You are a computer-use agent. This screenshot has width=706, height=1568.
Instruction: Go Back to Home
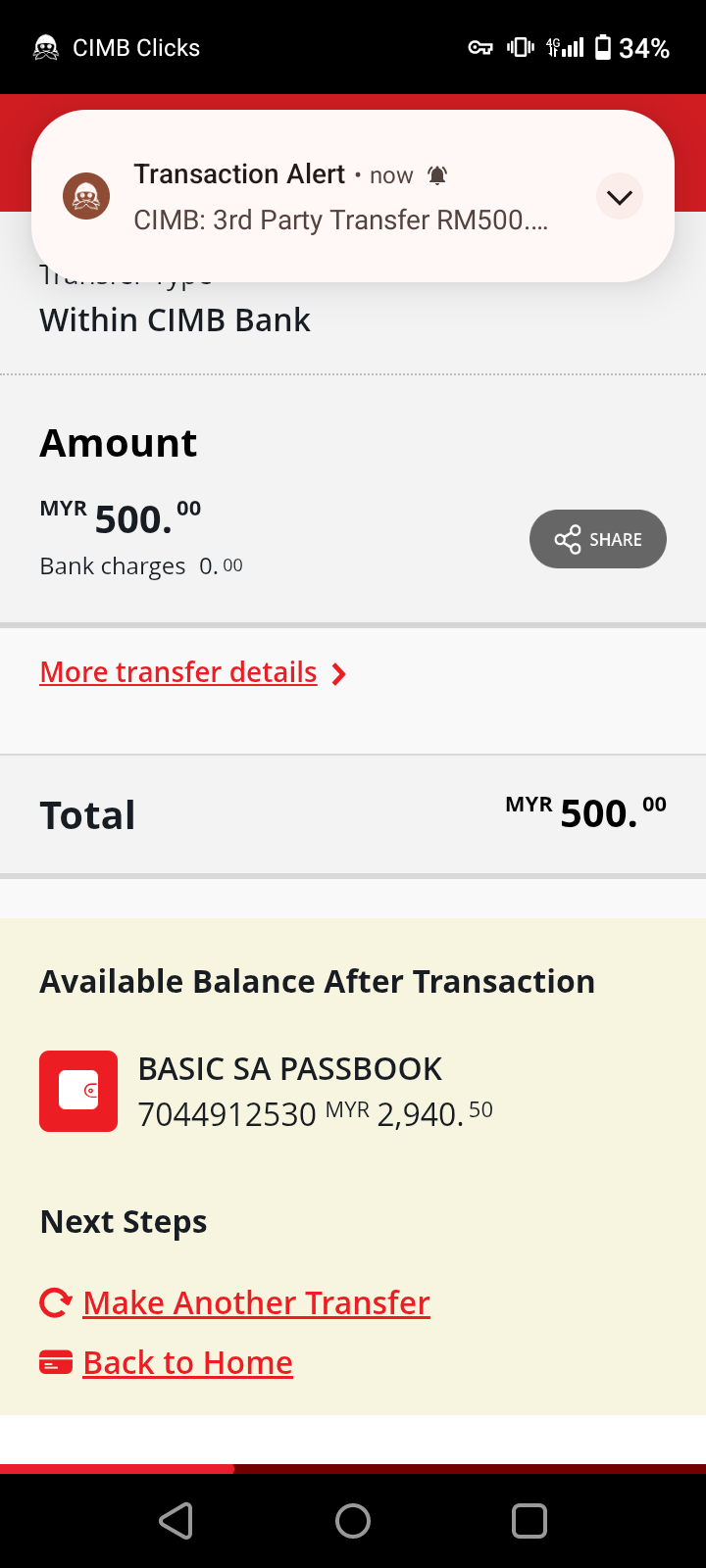coord(186,1363)
